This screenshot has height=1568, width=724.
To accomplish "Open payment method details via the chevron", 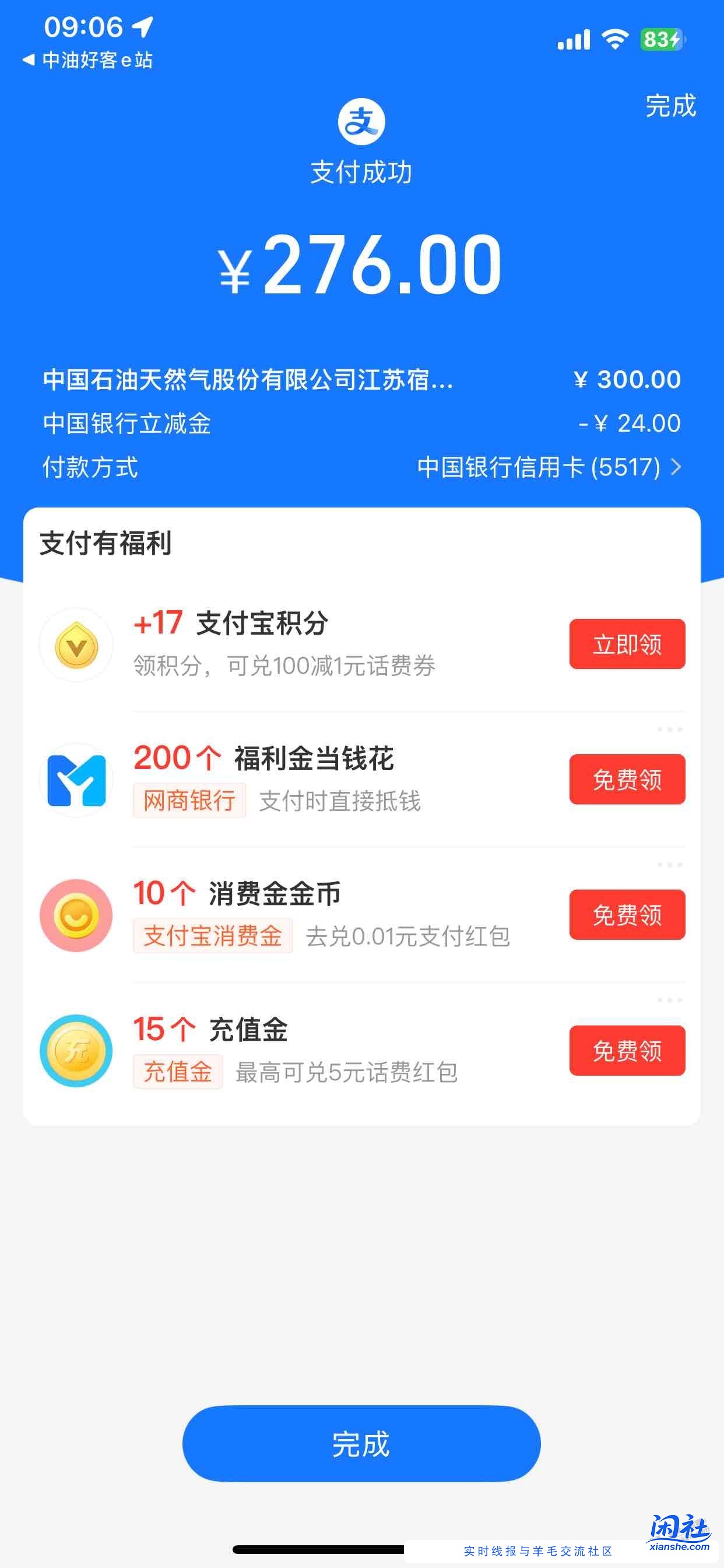I will [x=677, y=467].
